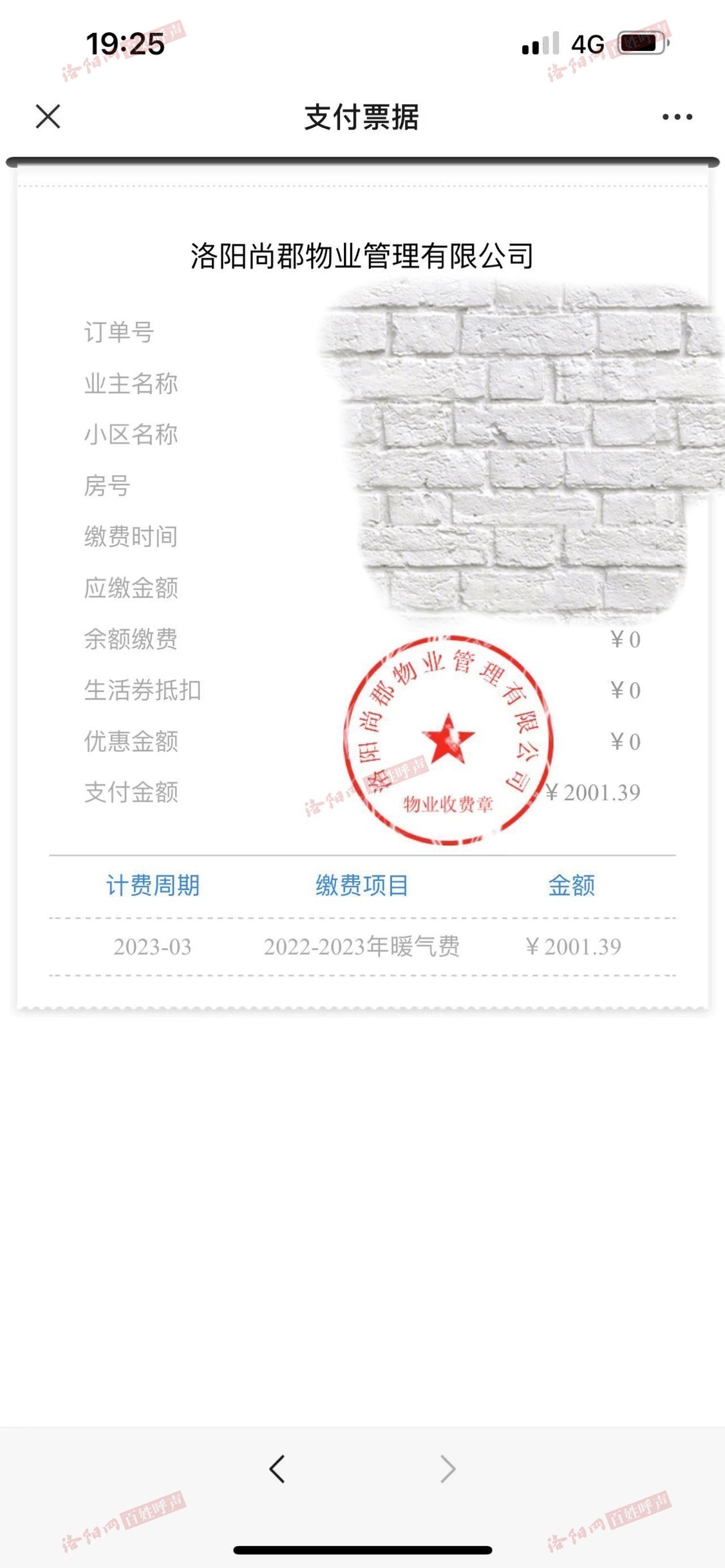Go forward with the right arrow
The height and width of the screenshot is (1568, 725).
[447, 1468]
